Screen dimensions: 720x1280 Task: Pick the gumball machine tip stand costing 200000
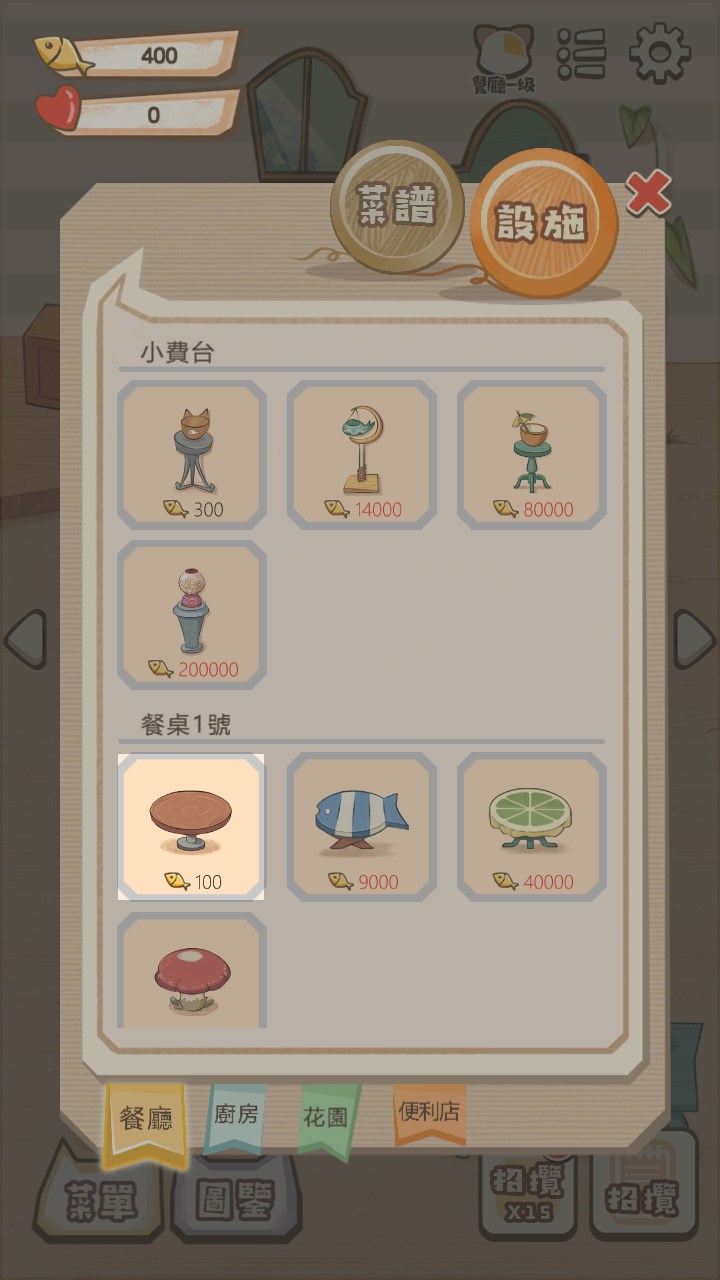[192, 614]
